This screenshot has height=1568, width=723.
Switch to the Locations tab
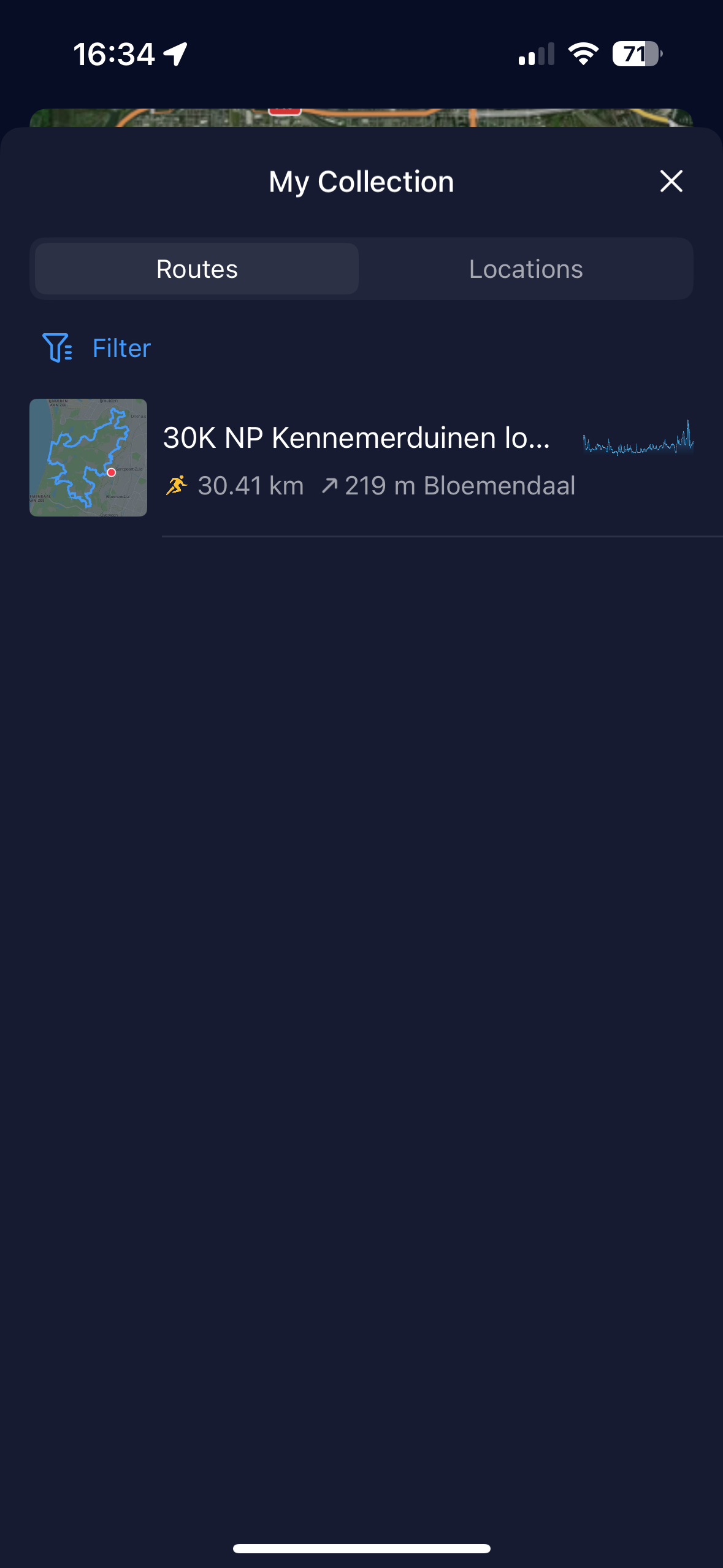point(526,269)
